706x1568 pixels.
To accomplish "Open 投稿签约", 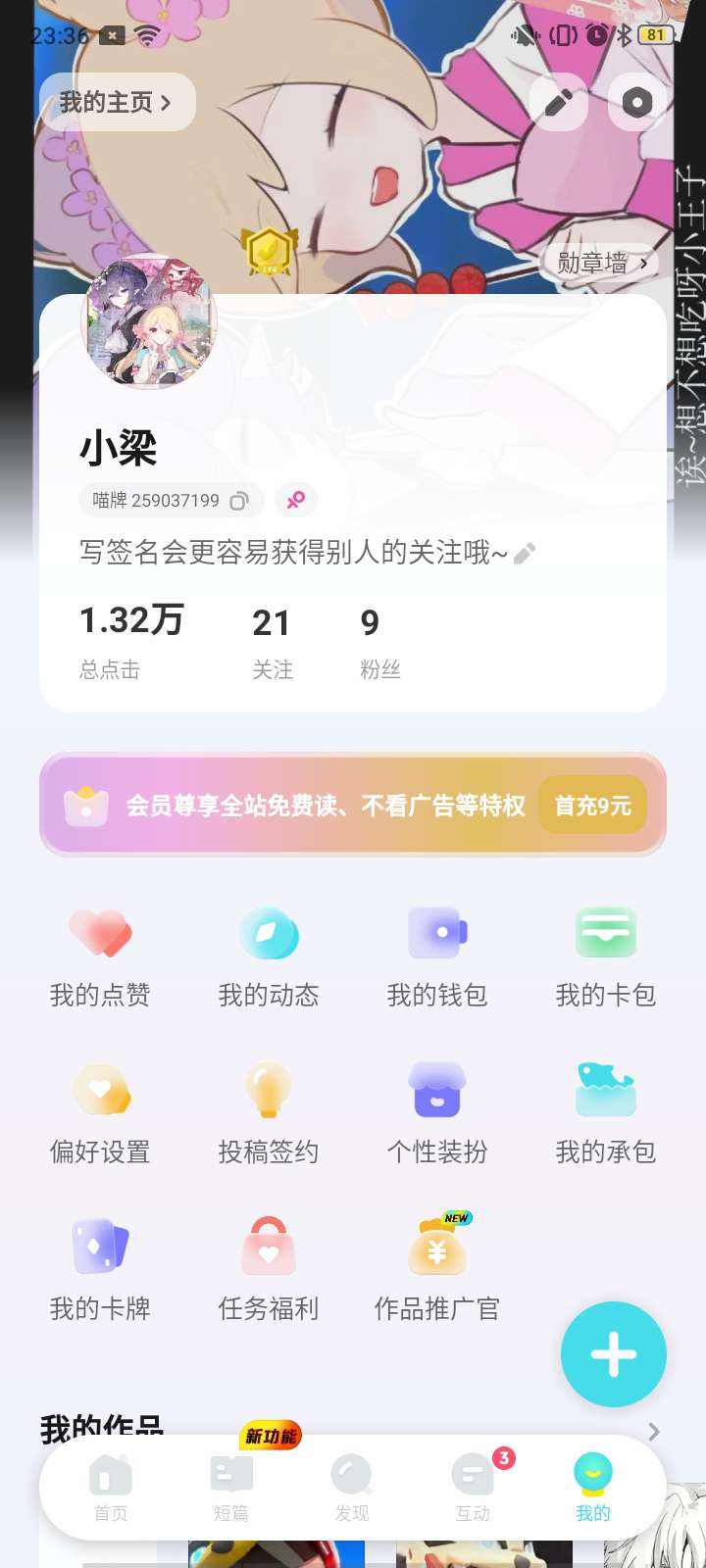I will [269, 1114].
